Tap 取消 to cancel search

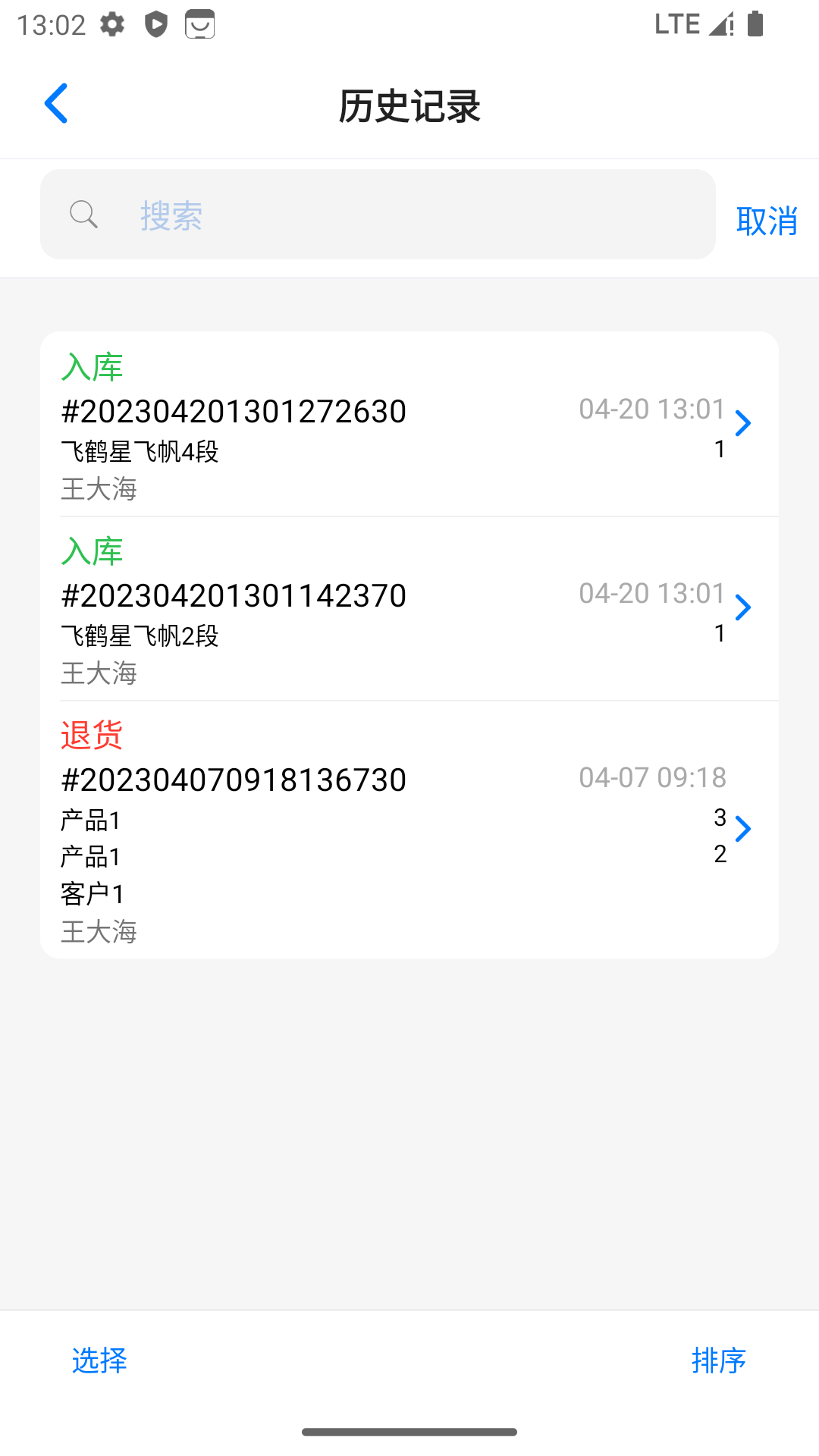(766, 221)
